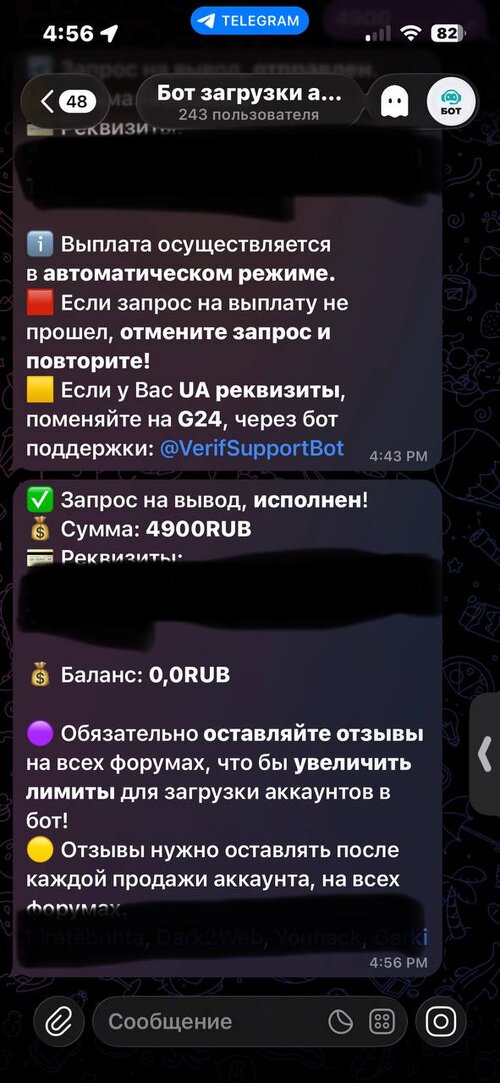Open the @VerifSupportBot link
This screenshot has width=500, height=1083.
pos(251,448)
